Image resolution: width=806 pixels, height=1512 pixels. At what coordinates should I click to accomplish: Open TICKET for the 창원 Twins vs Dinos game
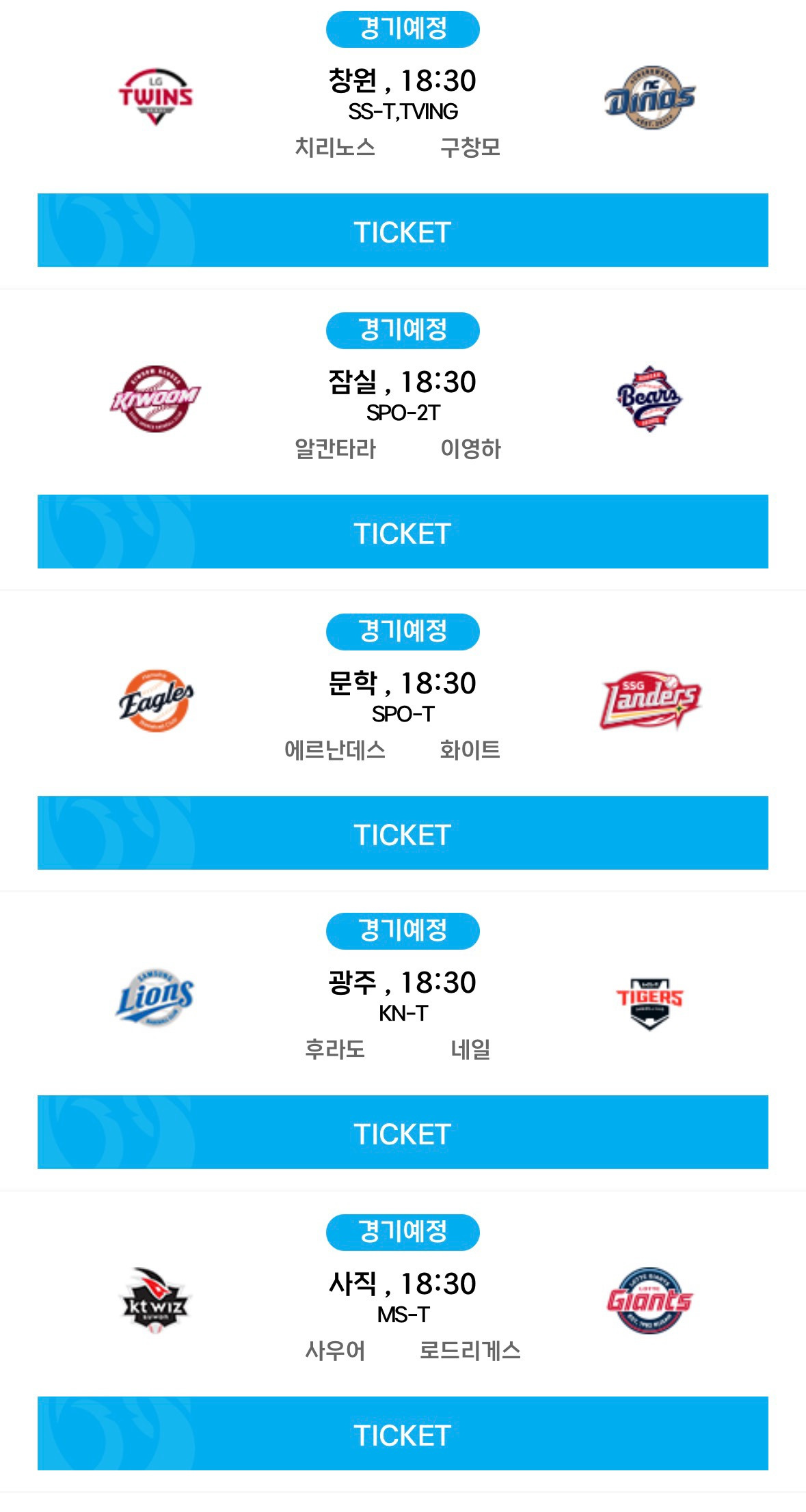(x=403, y=231)
